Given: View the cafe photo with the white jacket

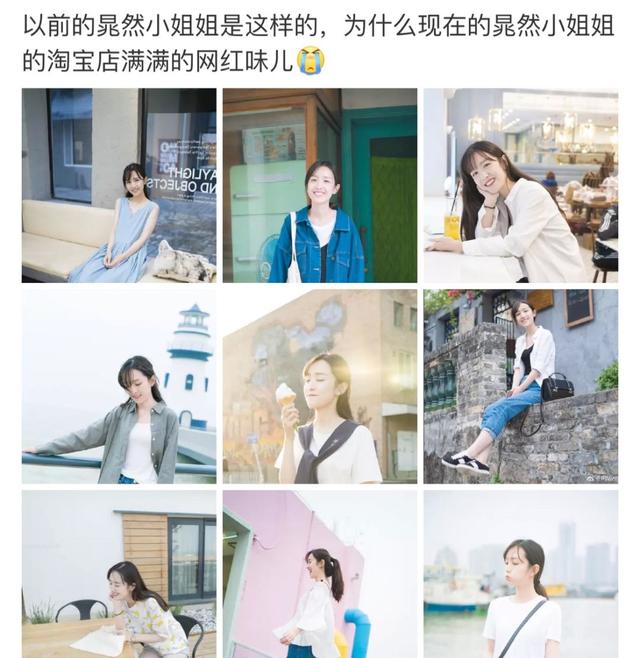Looking at the screenshot, I should pyautogui.click(x=520, y=185).
